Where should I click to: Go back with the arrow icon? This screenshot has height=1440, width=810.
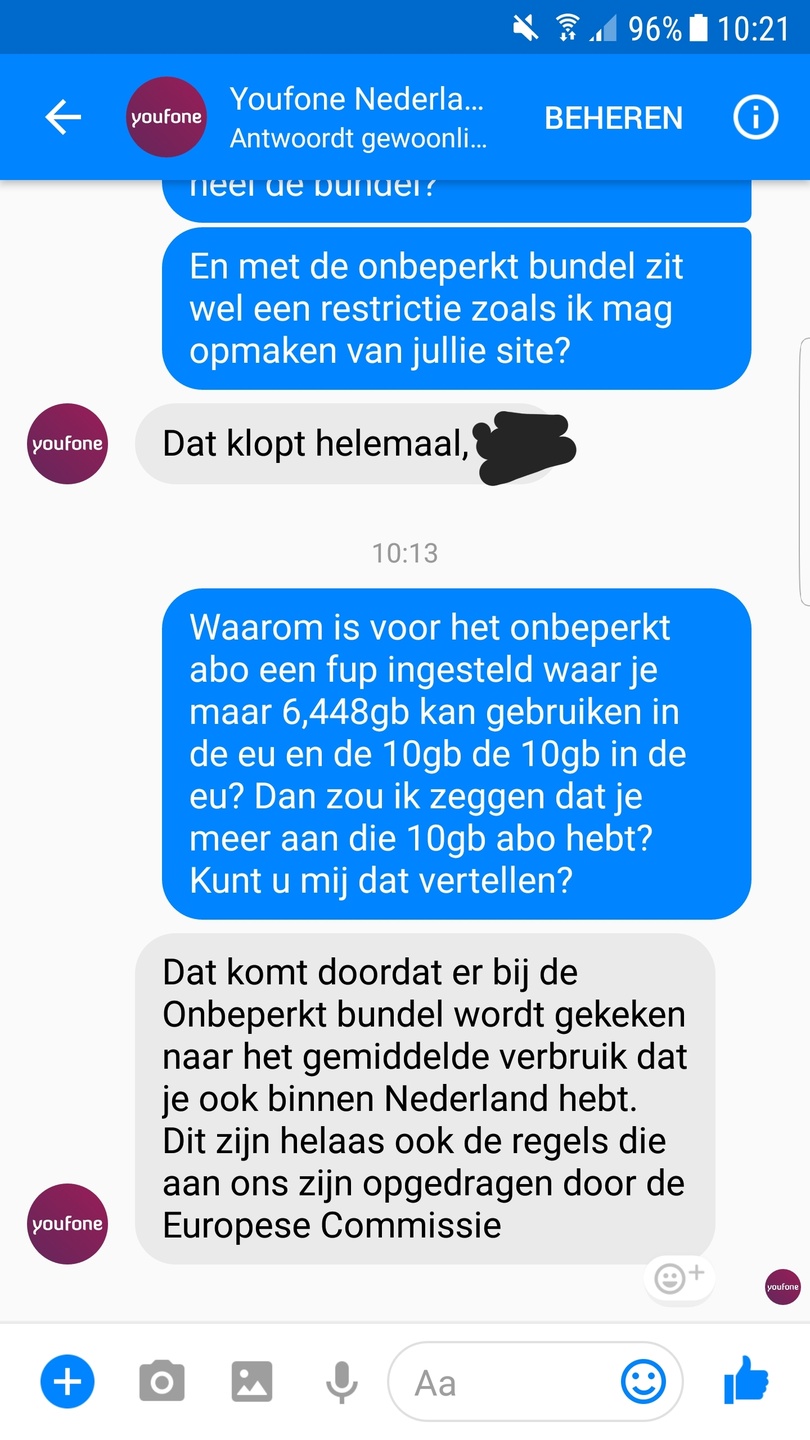pyautogui.click(x=63, y=118)
